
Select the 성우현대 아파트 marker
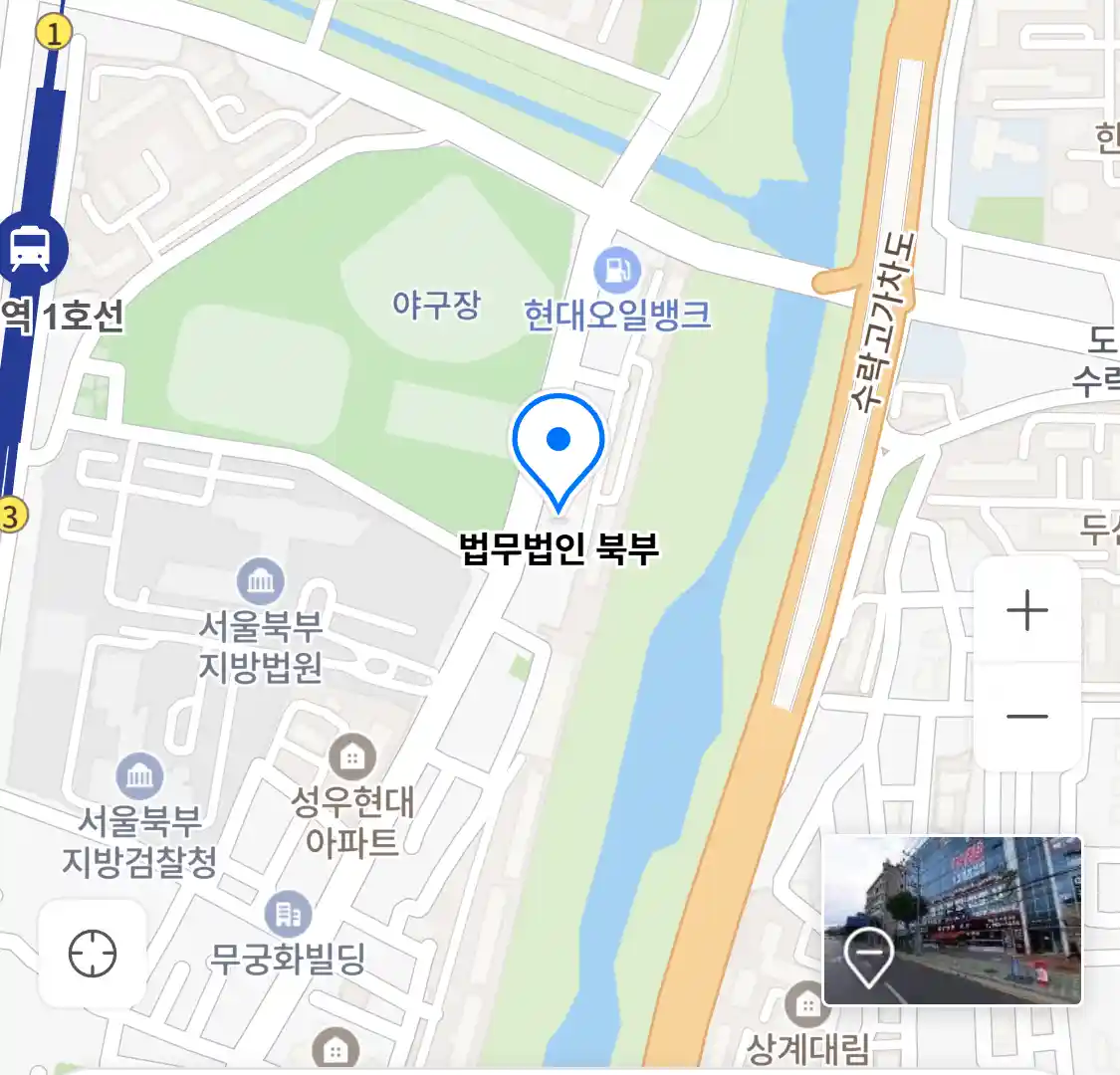(351, 758)
